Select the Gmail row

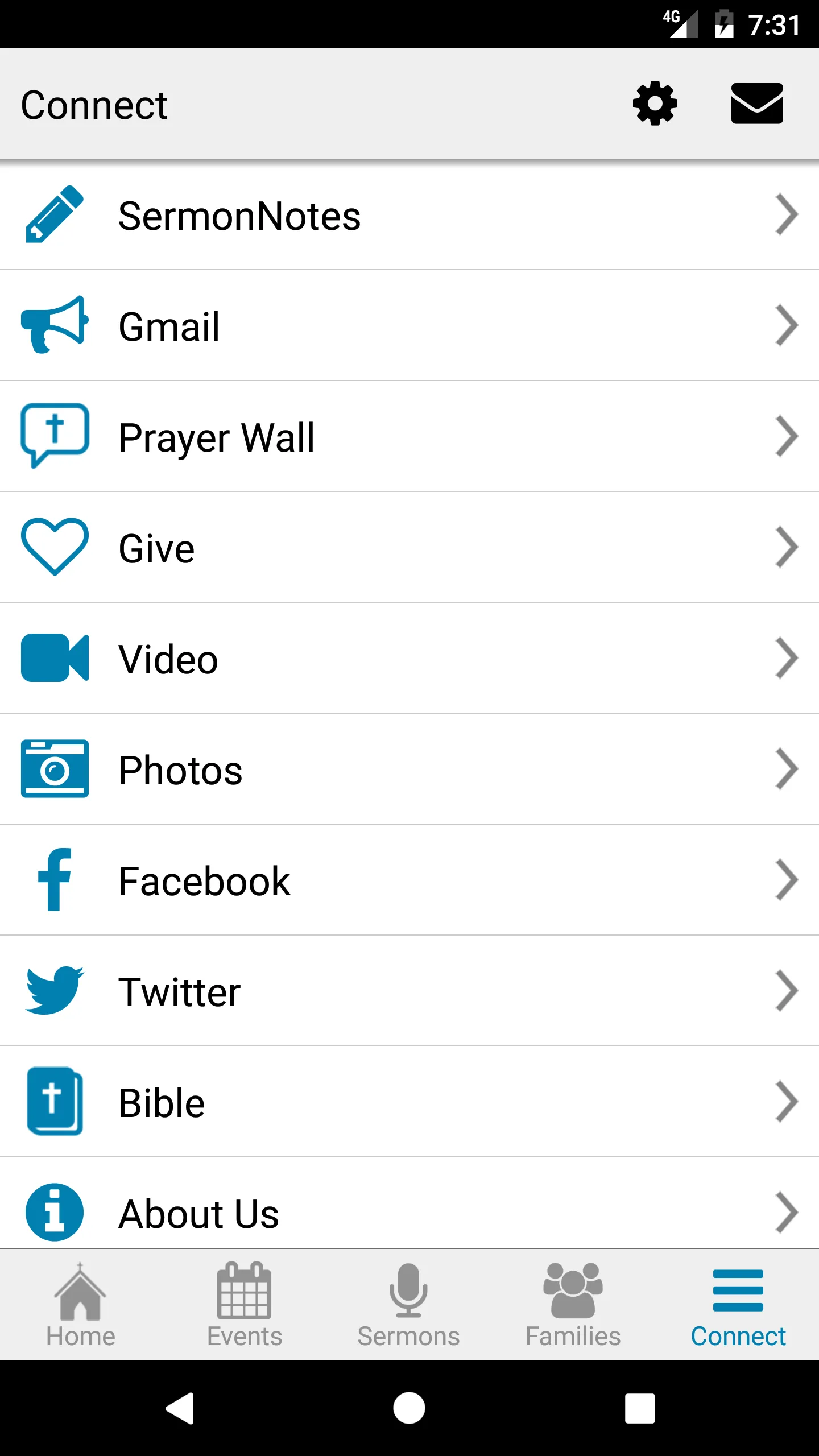409,326
